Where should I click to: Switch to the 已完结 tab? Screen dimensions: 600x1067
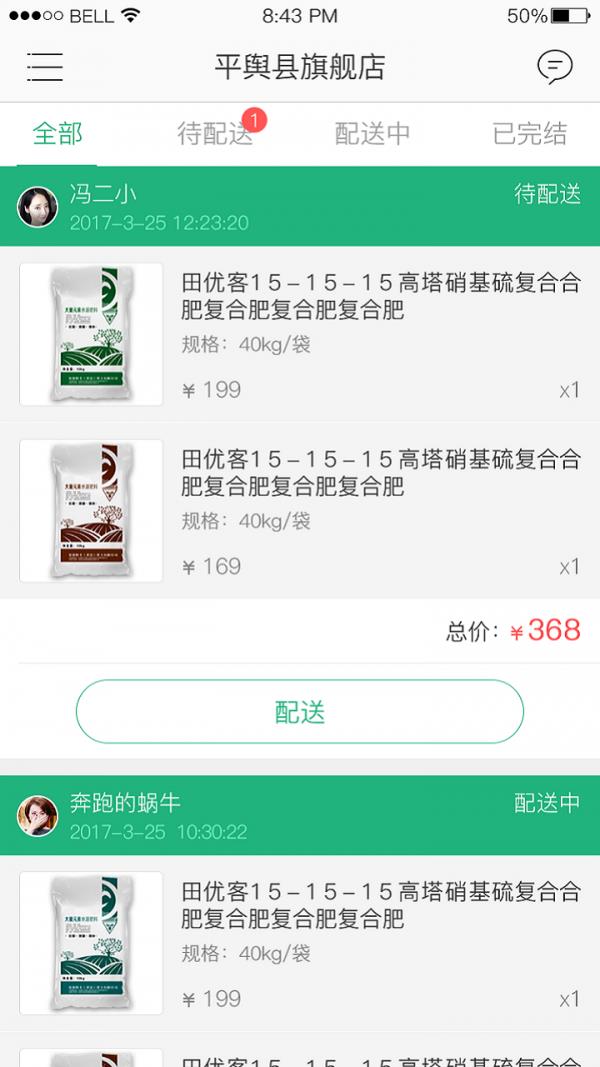click(x=530, y=134)
